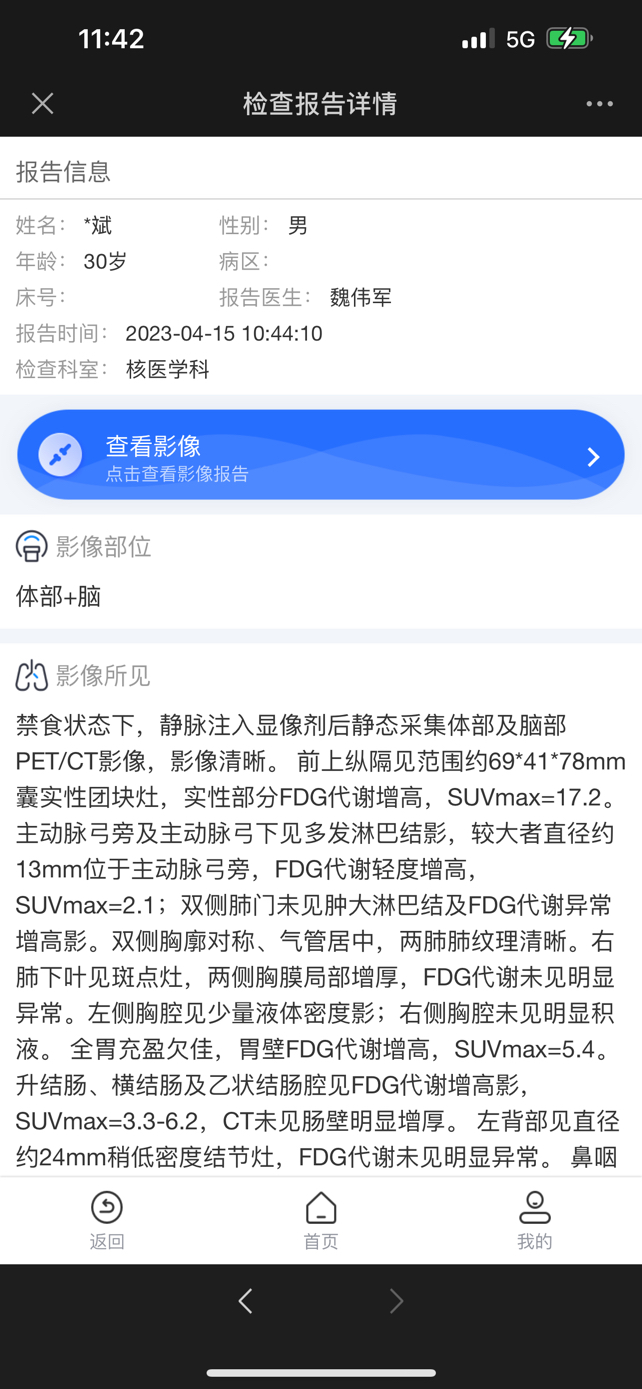Open the 我的 tab
Viewport: 642px width, 1389px height.
[534, 1219]
